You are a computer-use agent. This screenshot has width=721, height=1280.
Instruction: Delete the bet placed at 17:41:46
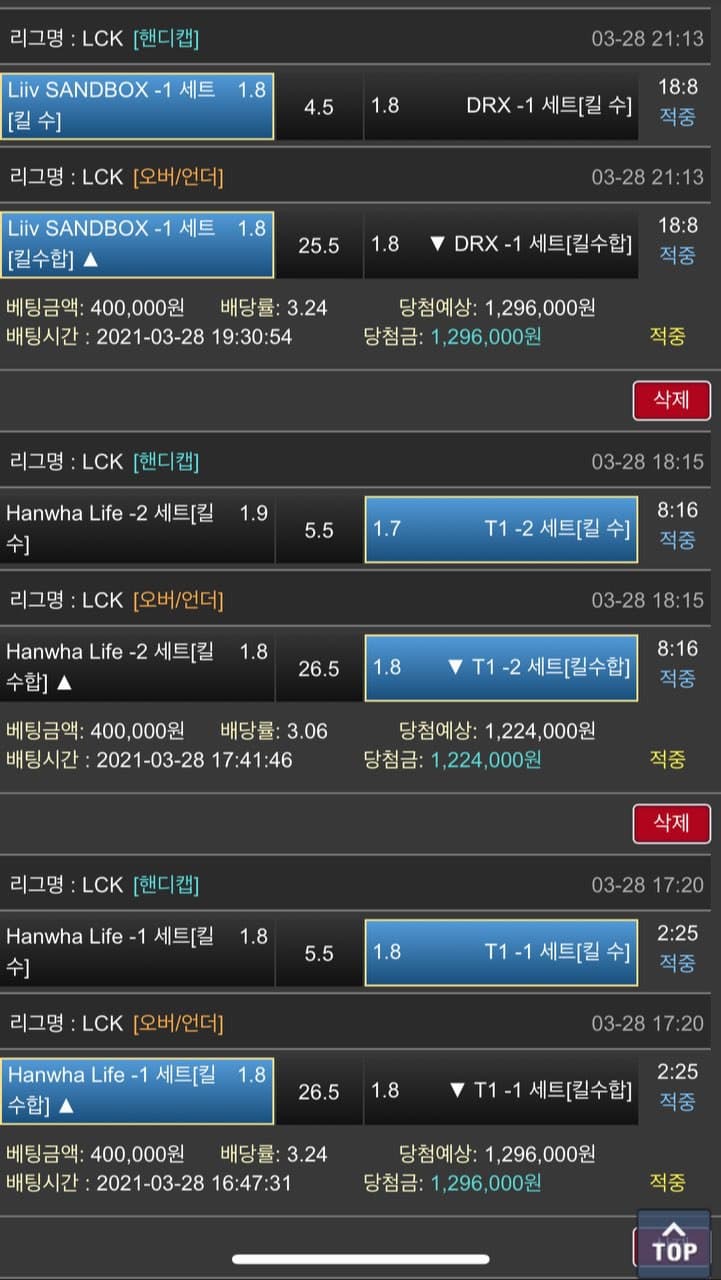click(671, 824)
